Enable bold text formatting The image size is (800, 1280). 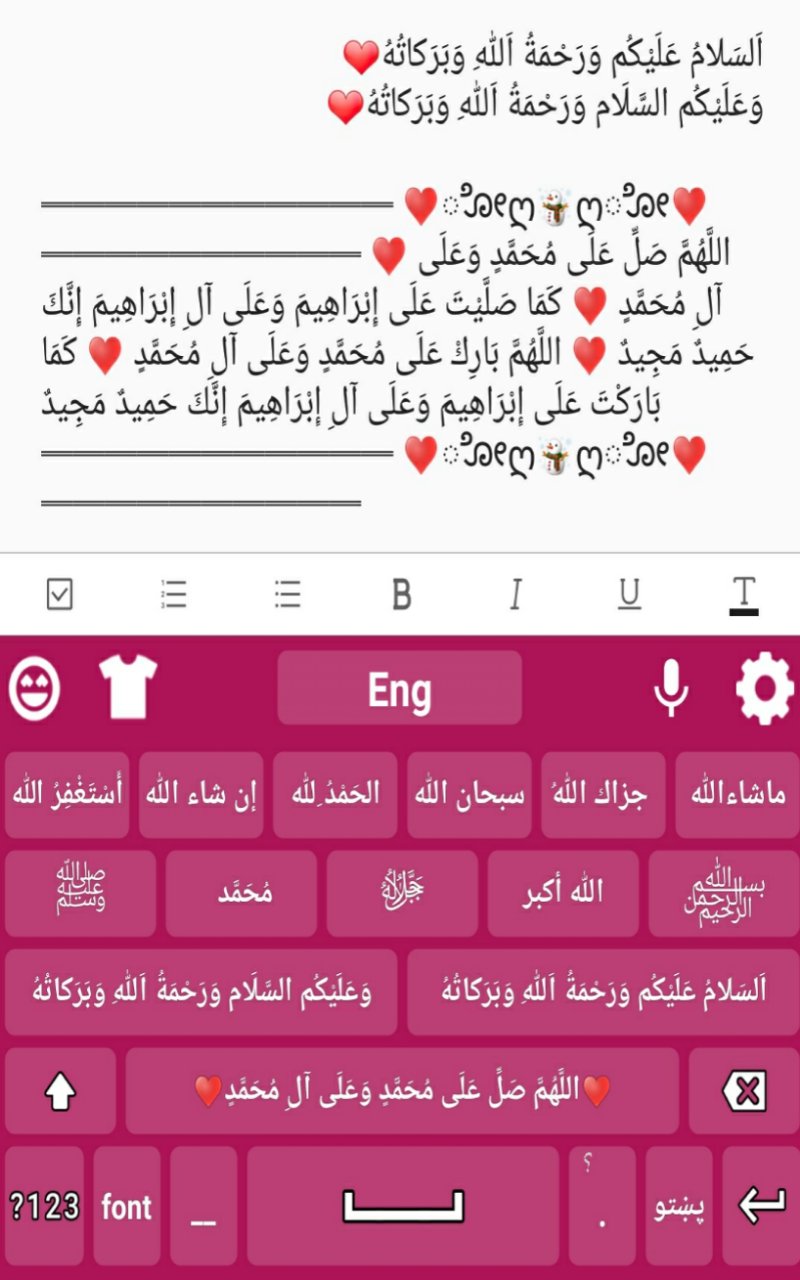[401, 595]
